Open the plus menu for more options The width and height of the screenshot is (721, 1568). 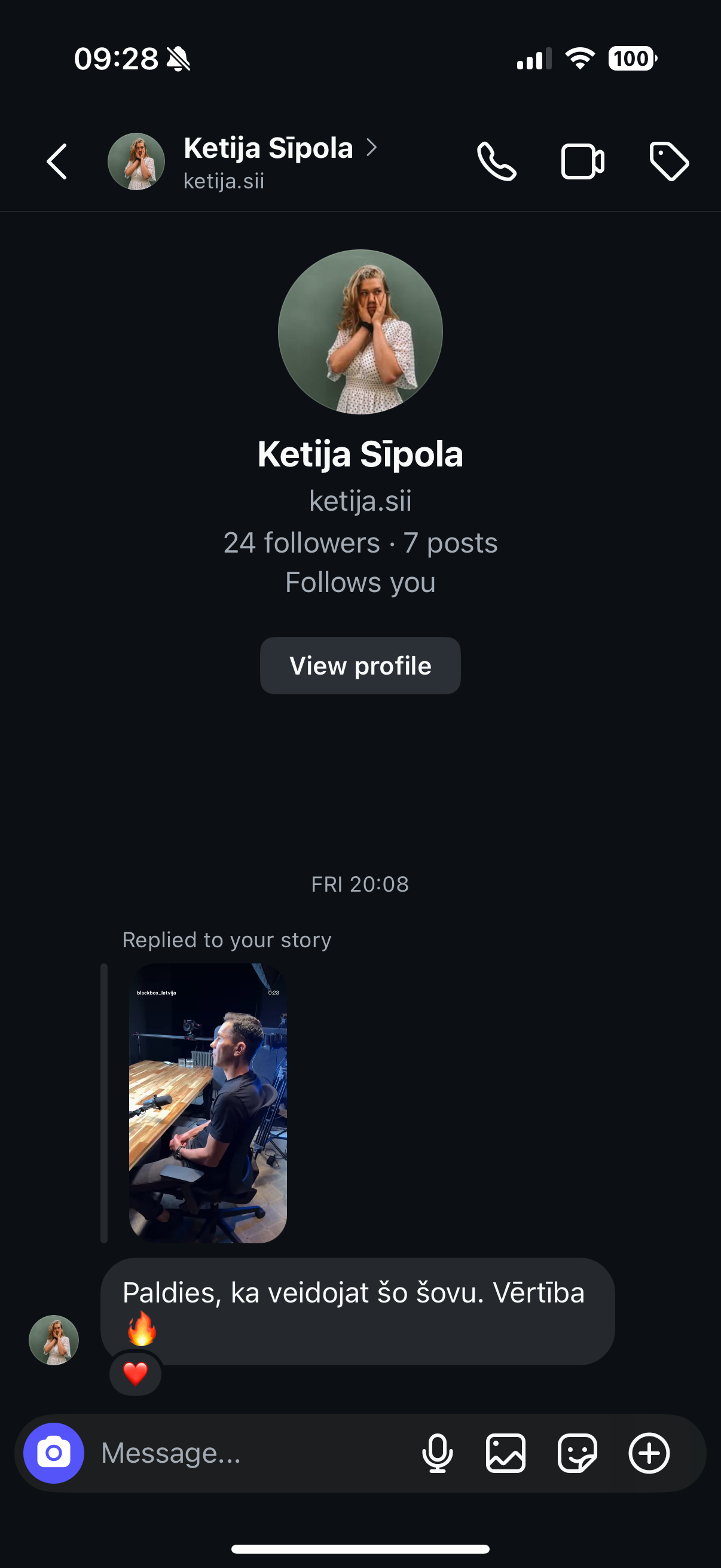(x=649, y=1453)
